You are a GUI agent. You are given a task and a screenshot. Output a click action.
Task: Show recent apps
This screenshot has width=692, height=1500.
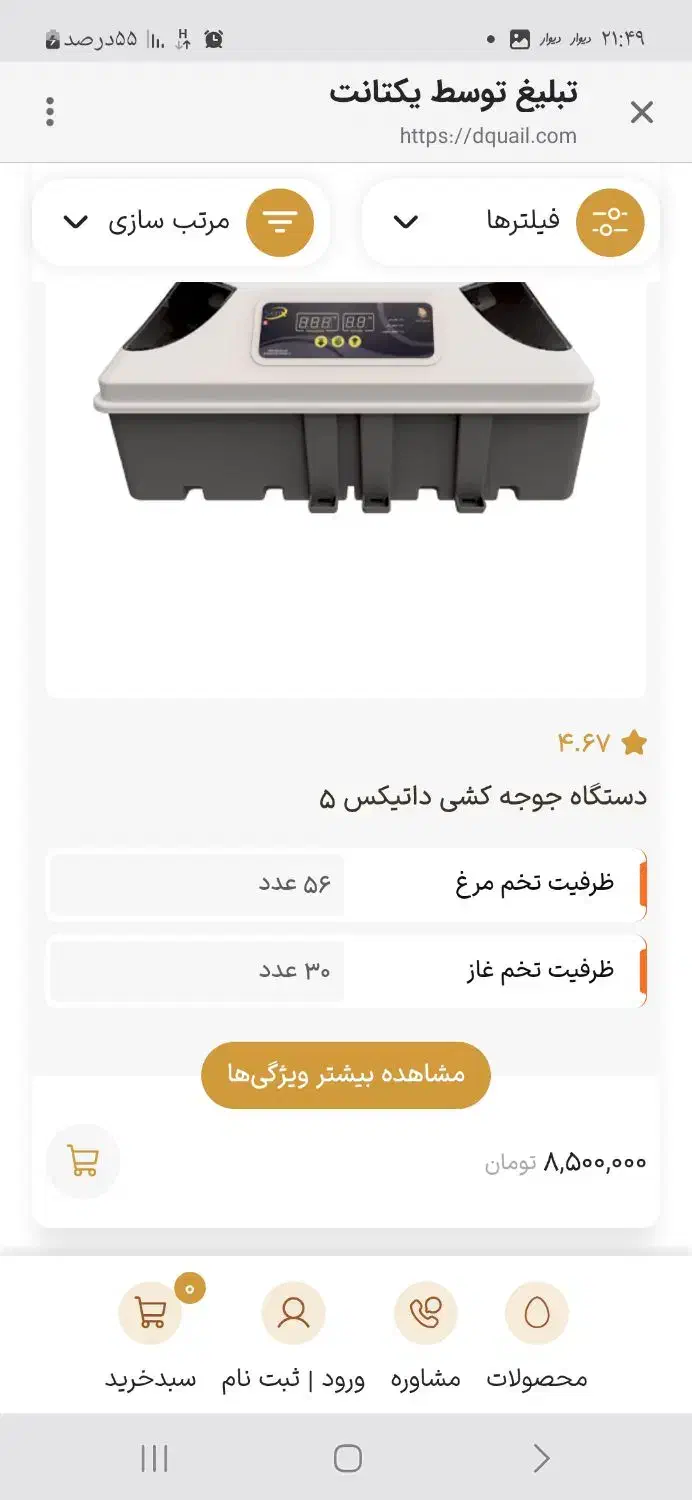(154, 1458)
